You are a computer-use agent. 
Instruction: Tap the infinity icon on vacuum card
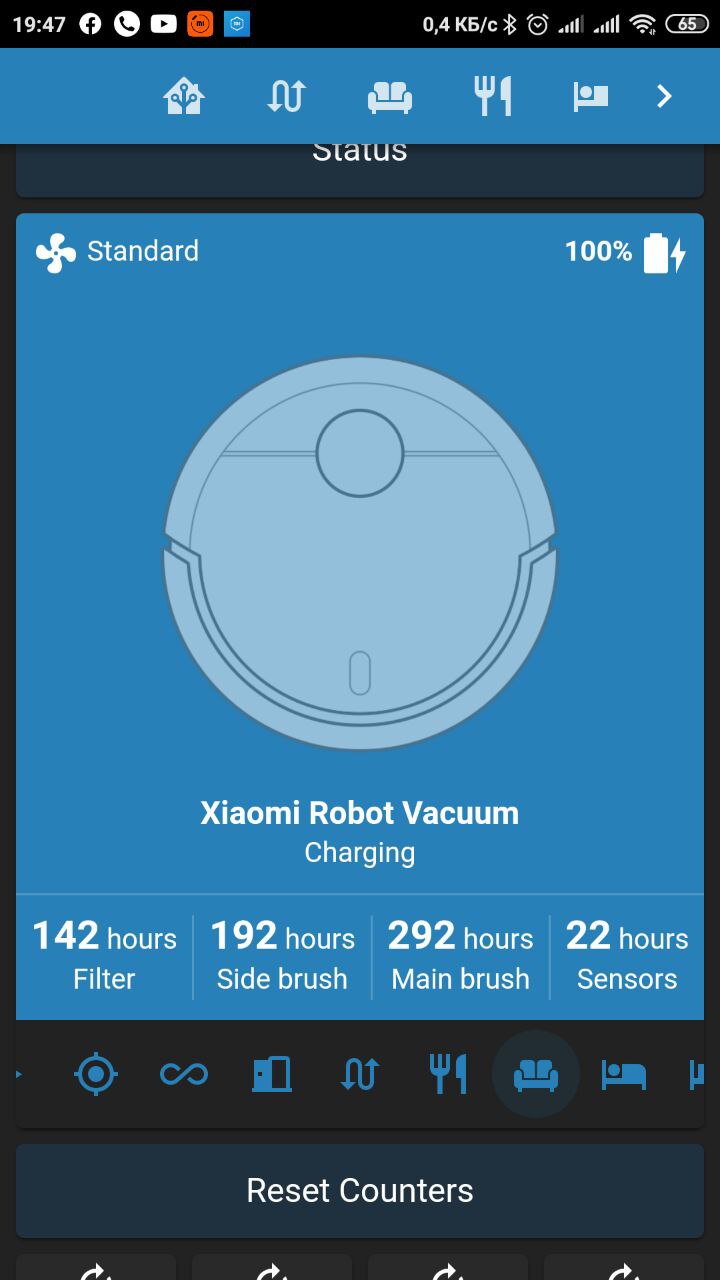[x=184, y=1075]
